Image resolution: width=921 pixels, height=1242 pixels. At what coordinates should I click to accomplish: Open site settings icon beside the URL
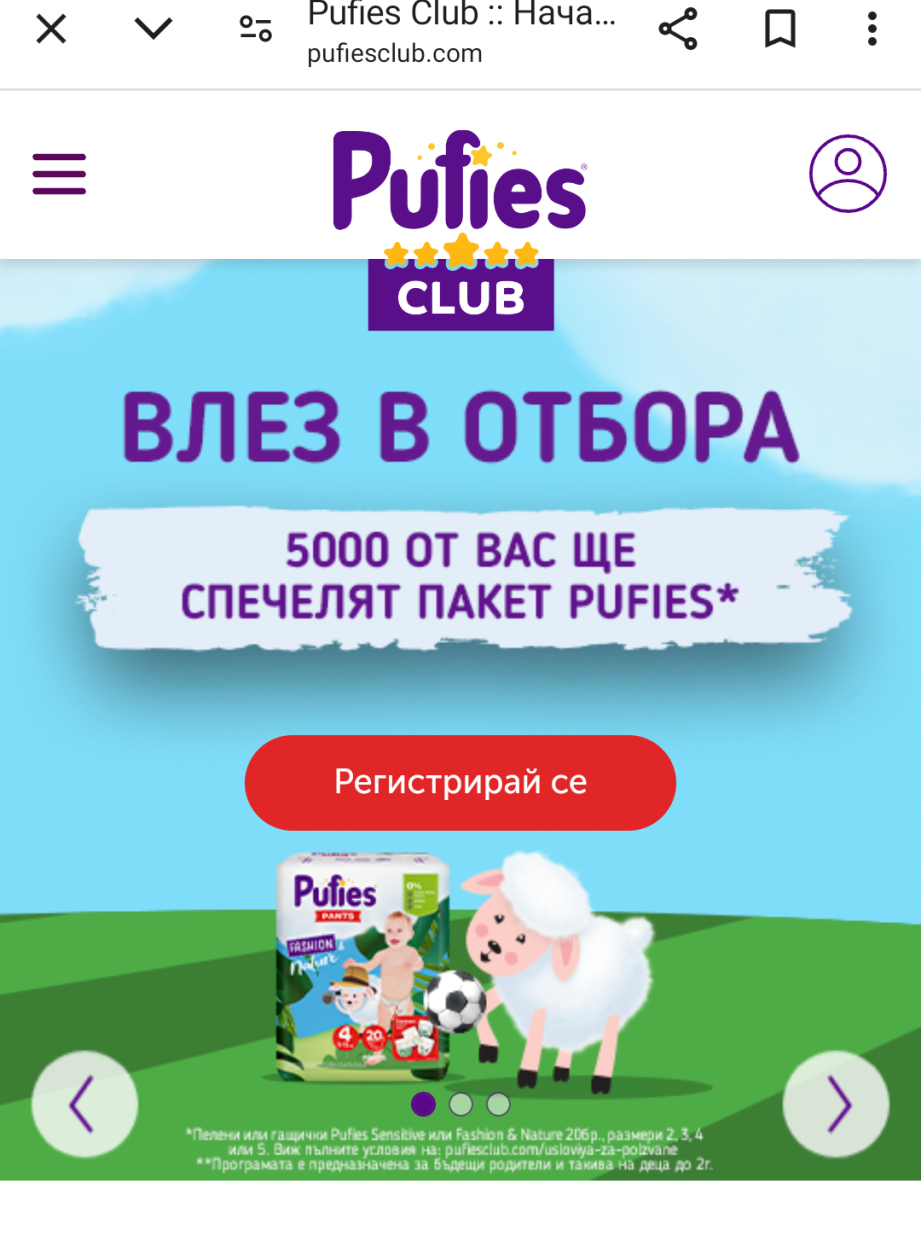coord(256,29)
